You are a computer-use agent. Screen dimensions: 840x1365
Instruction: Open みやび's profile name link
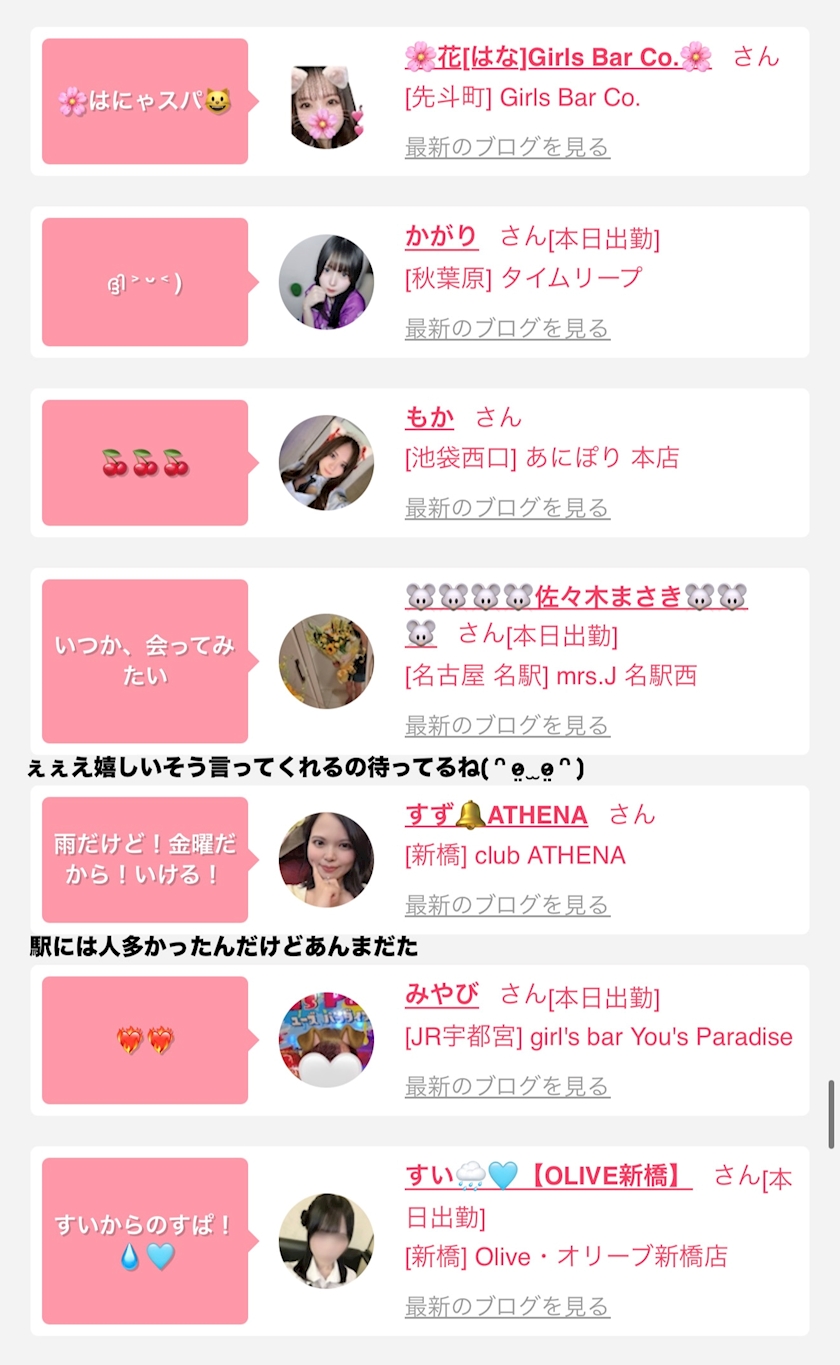(x=441, y=994)
